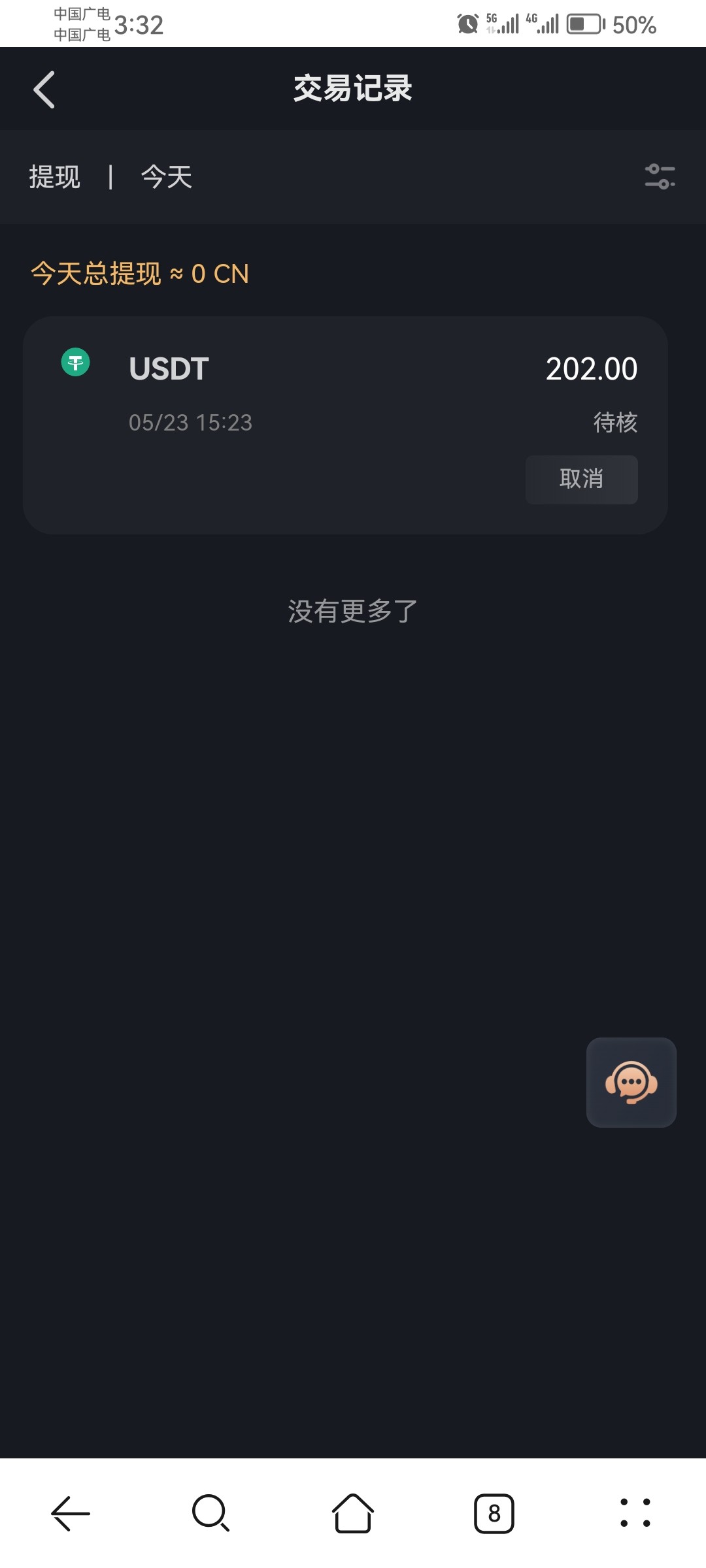Viewport: 706px width, 1568px height.
Task: Open the browser four-dot menu
Action: point(635,1513)
